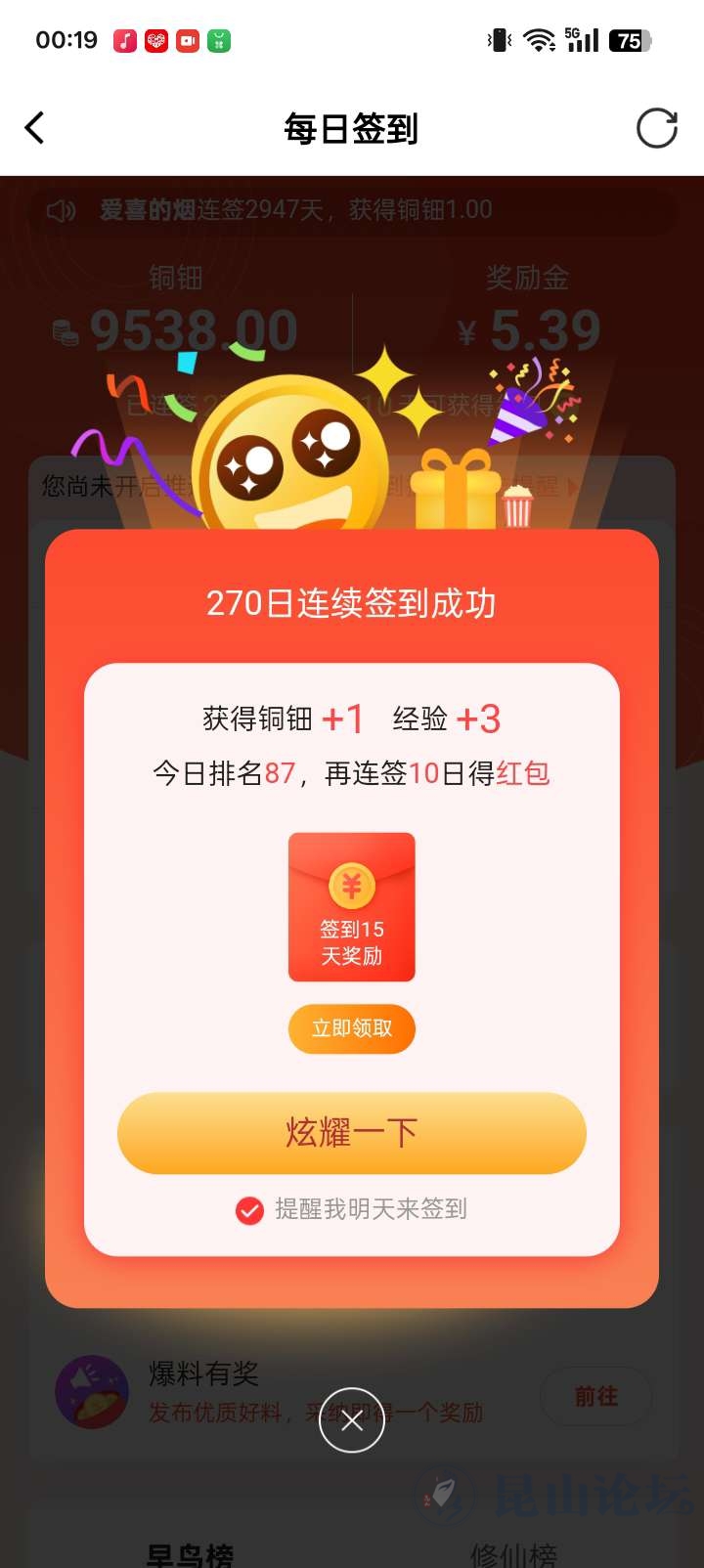This screenshot has height=1568, width=704.
Task: Tap the 炫耀一下 share button
Action: [351, 1133]
